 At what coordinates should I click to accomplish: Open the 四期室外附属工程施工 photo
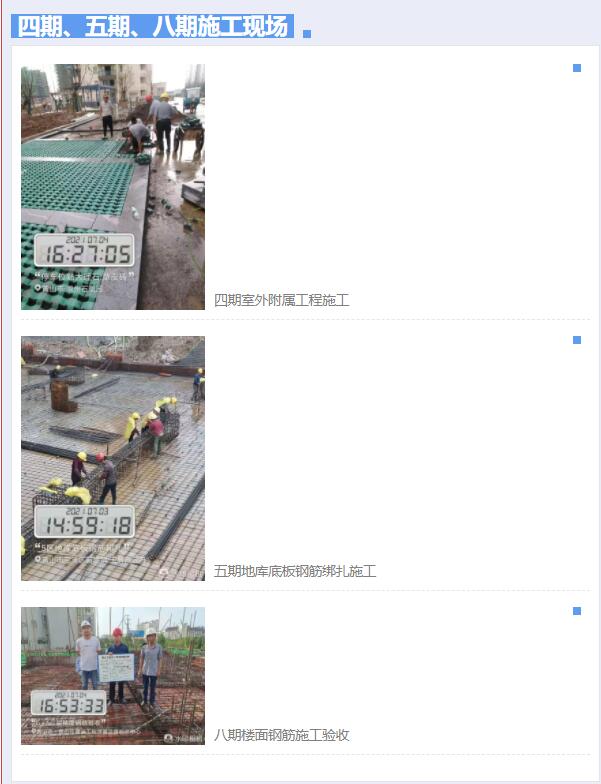112,187
